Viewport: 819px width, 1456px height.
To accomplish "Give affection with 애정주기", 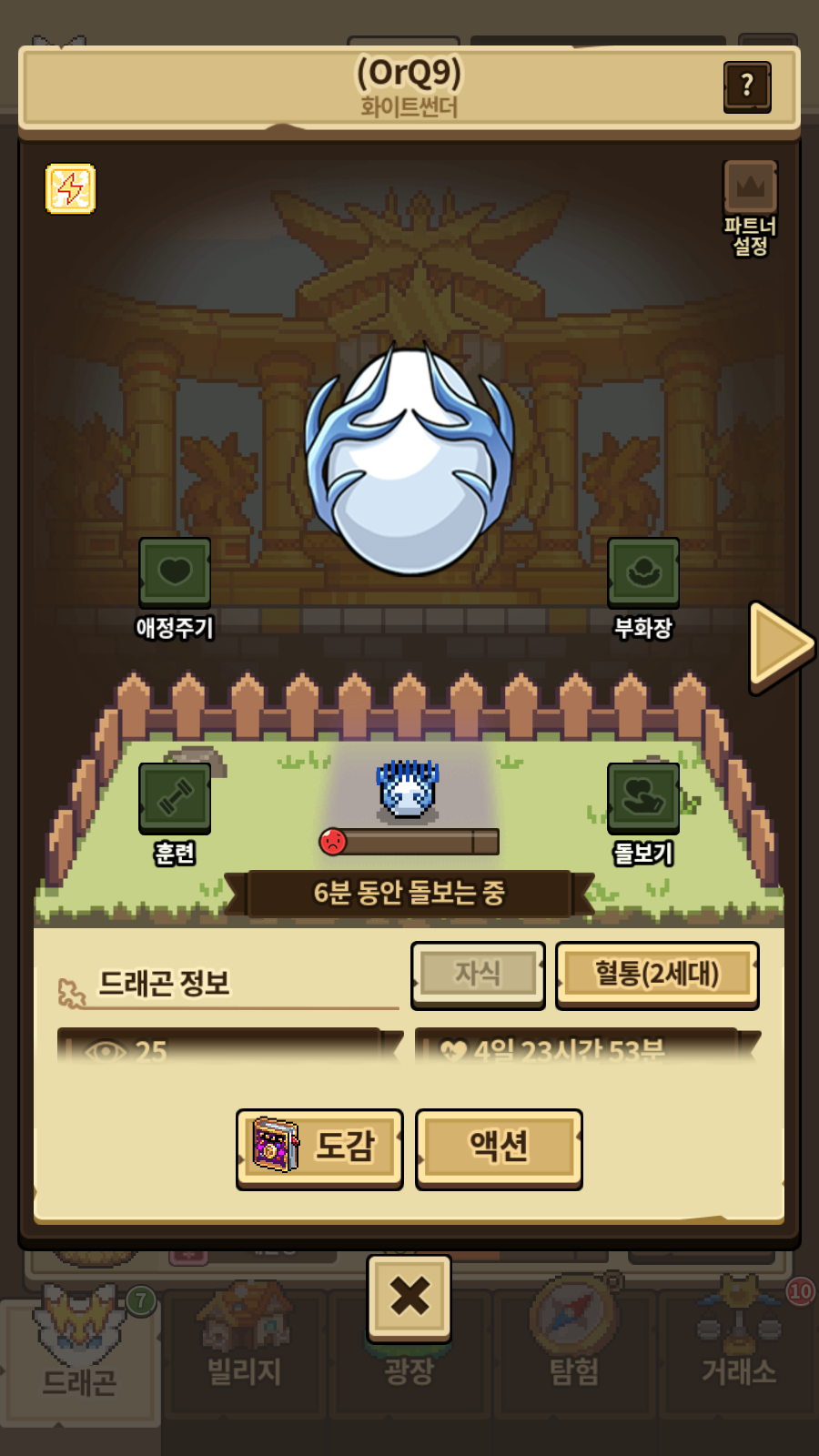I will click(x=175, y=588).
